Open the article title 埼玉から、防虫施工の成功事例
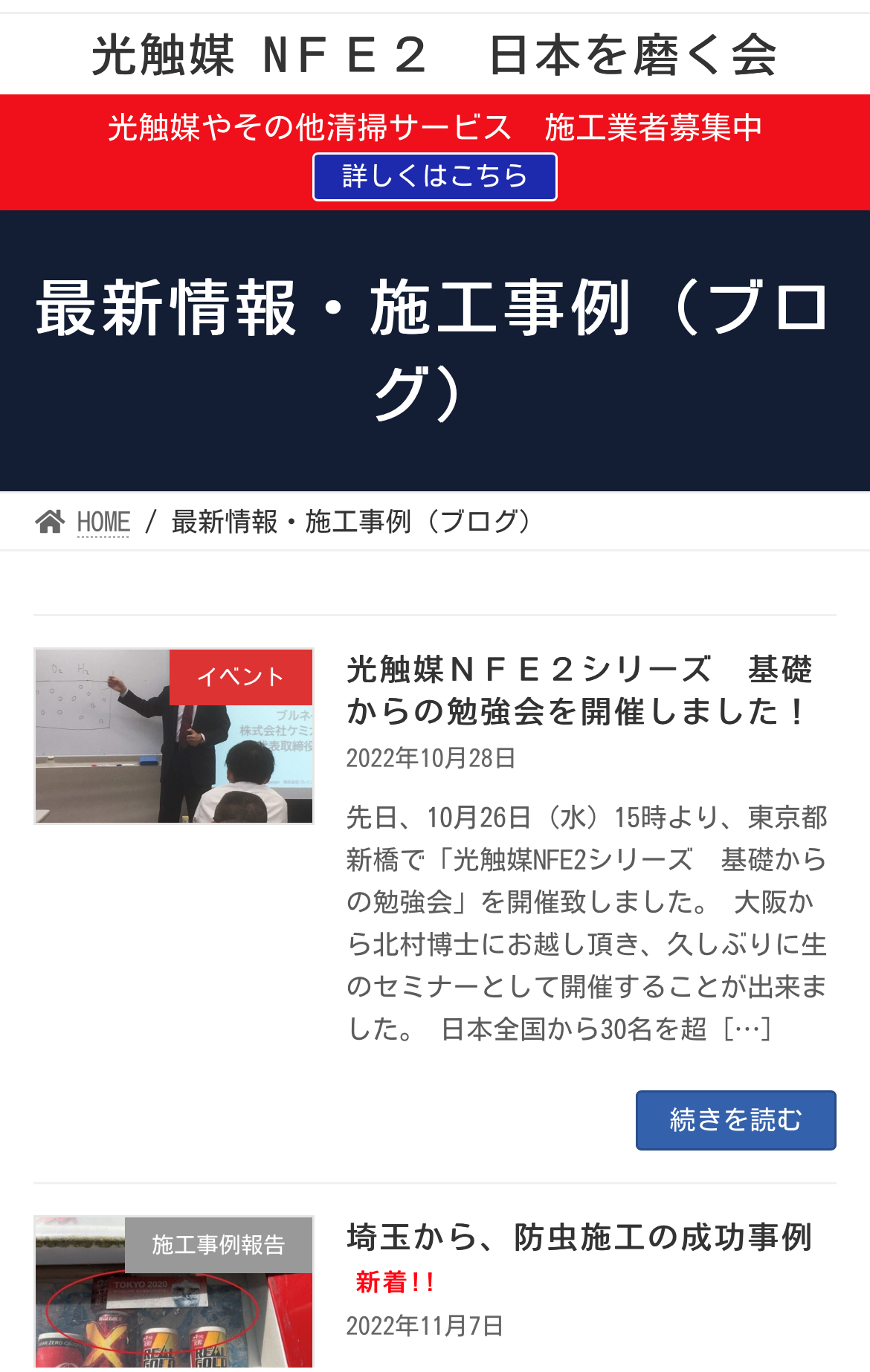The width and height of the screenshot is (870, 1372). pos(579,1238)
